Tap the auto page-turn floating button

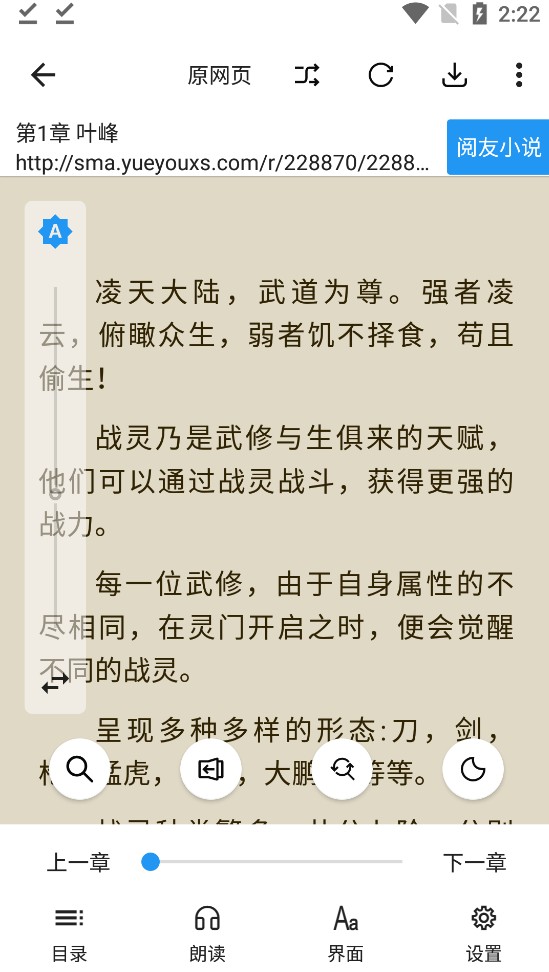tap(211, 769)
